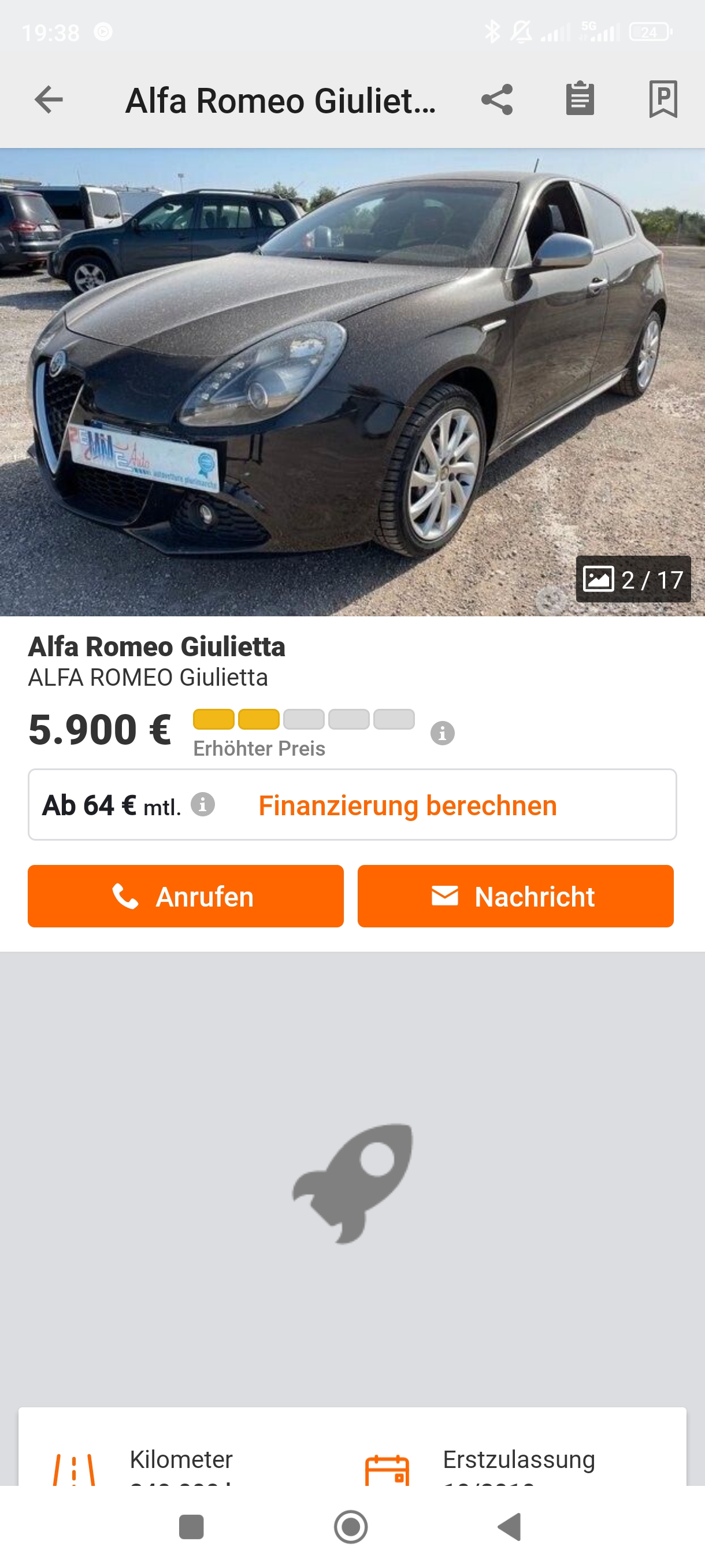Go to the system home screen
This screenshot has height=1568, width=705.
pyautogui.click(x=351, y=1526)
